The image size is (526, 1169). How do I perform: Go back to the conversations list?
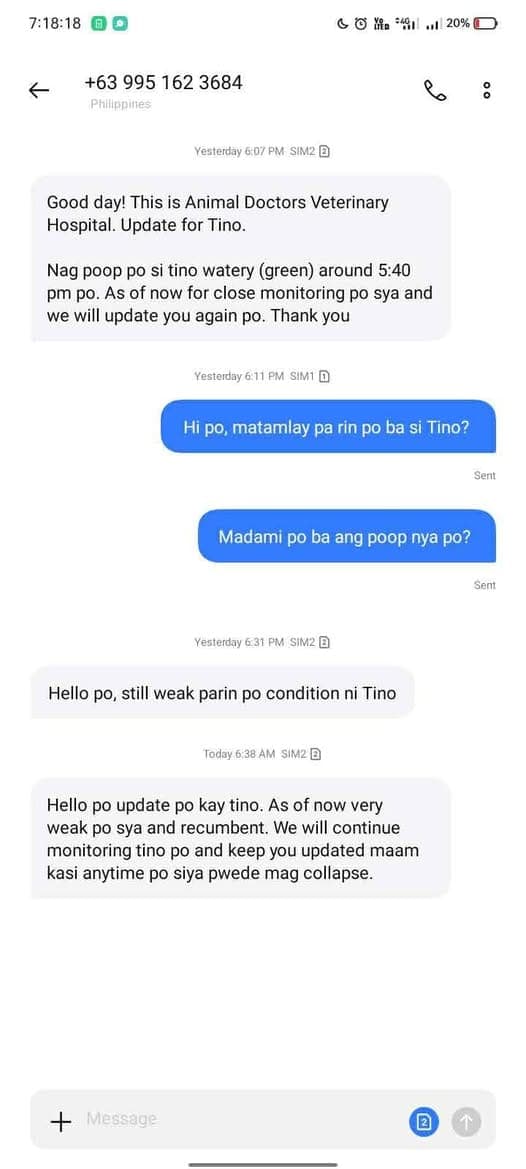pos(39,91)
